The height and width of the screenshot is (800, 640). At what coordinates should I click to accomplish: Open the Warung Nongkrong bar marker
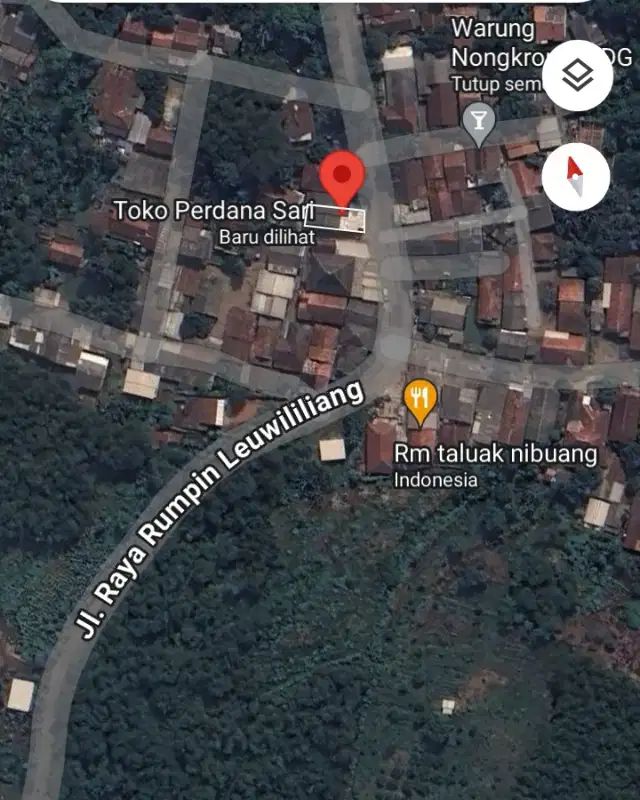click(x=480, y=122)
